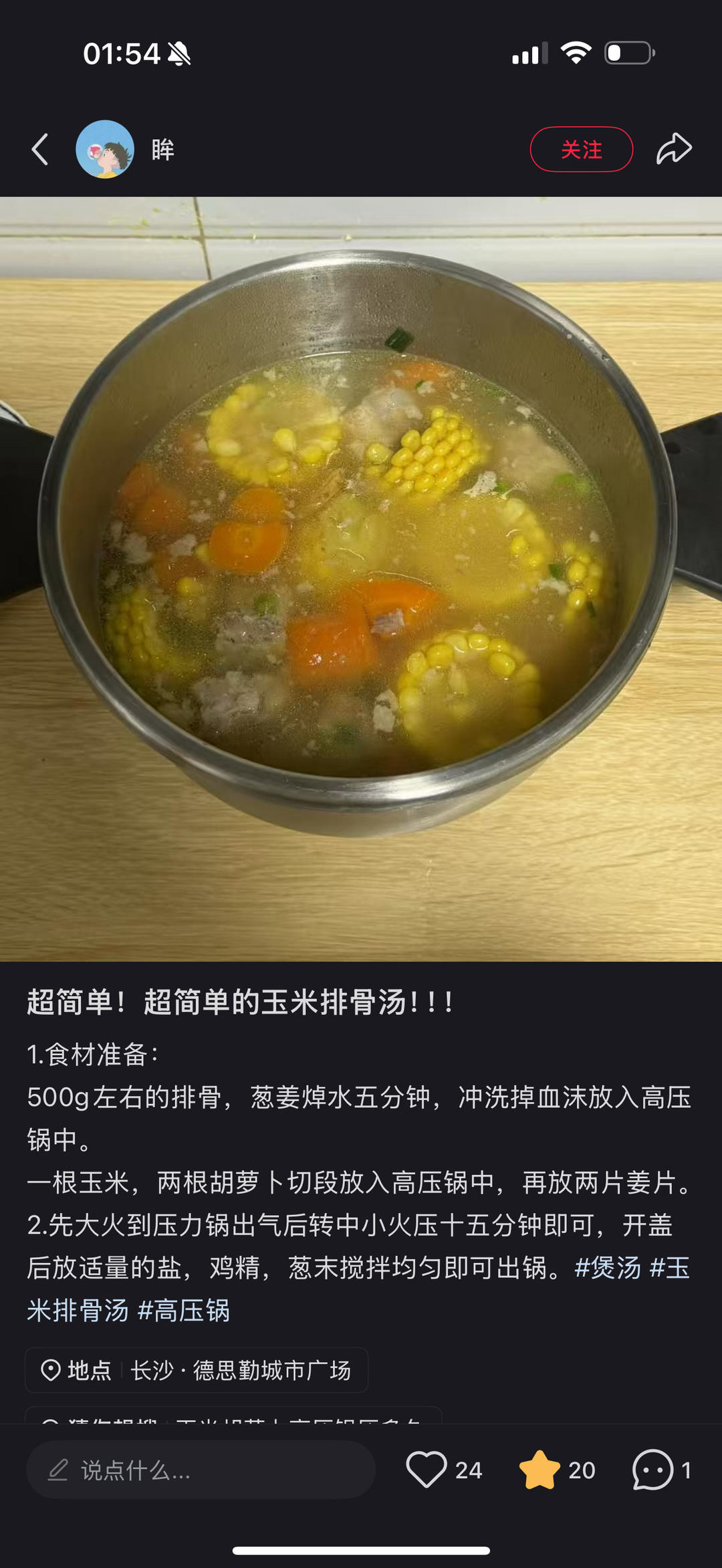Open the soup photo in full view
The height and width of the screenshot is (1568, 722).
coord(361,578)
